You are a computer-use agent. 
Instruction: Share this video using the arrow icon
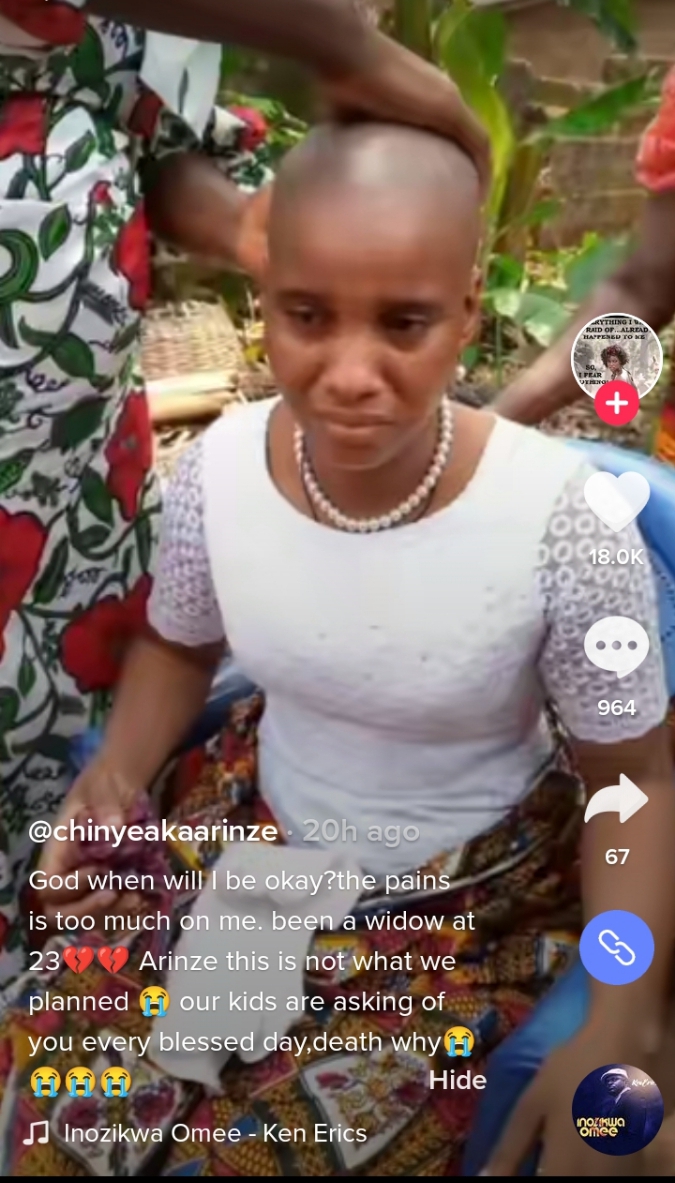(616, 800)
